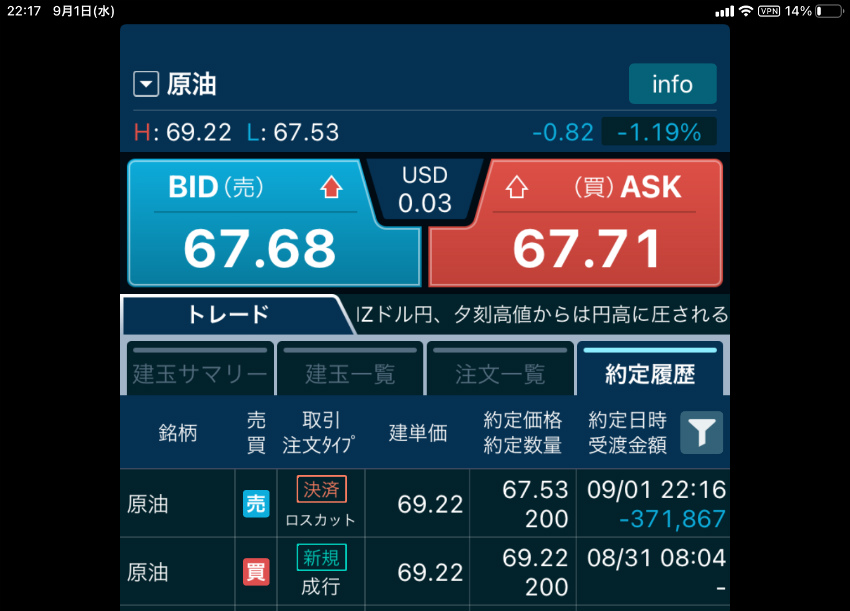This screenshot has width=850, height=611.
Task: Select the トレード tab
Action: click(229, 314)
